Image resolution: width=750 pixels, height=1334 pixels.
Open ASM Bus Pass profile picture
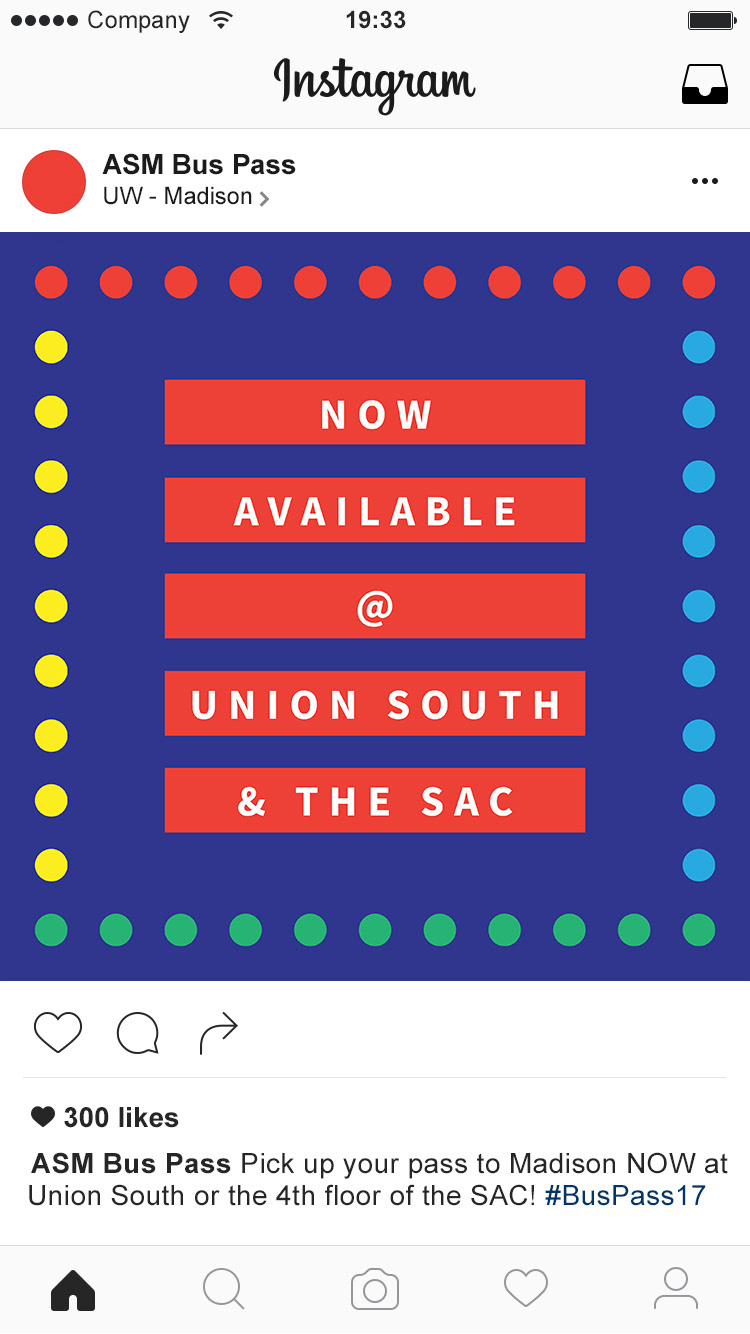54,182
